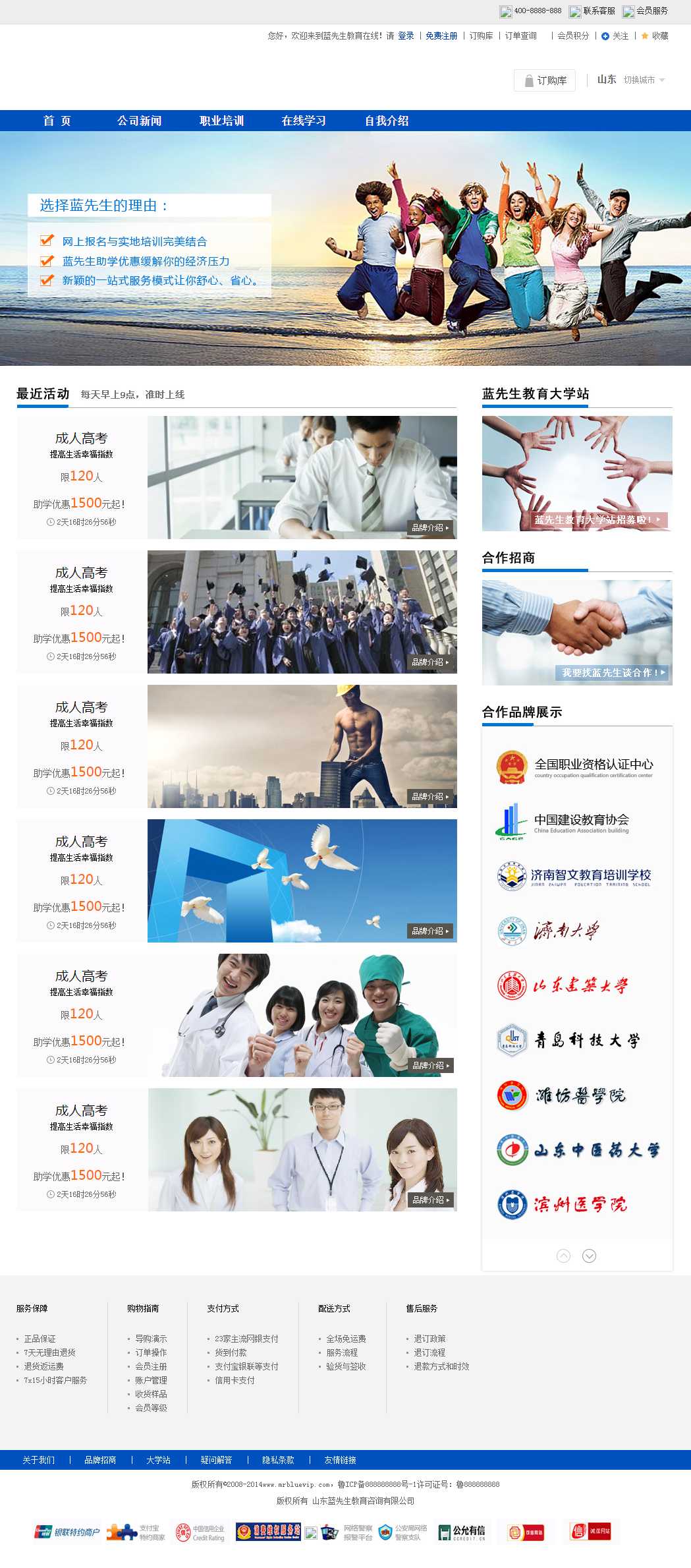Viewport: 691px width, 1568px height.
Task: Tap 蓝先生教育大学站招募啦 banner
Action: click(x=597, y=520)
